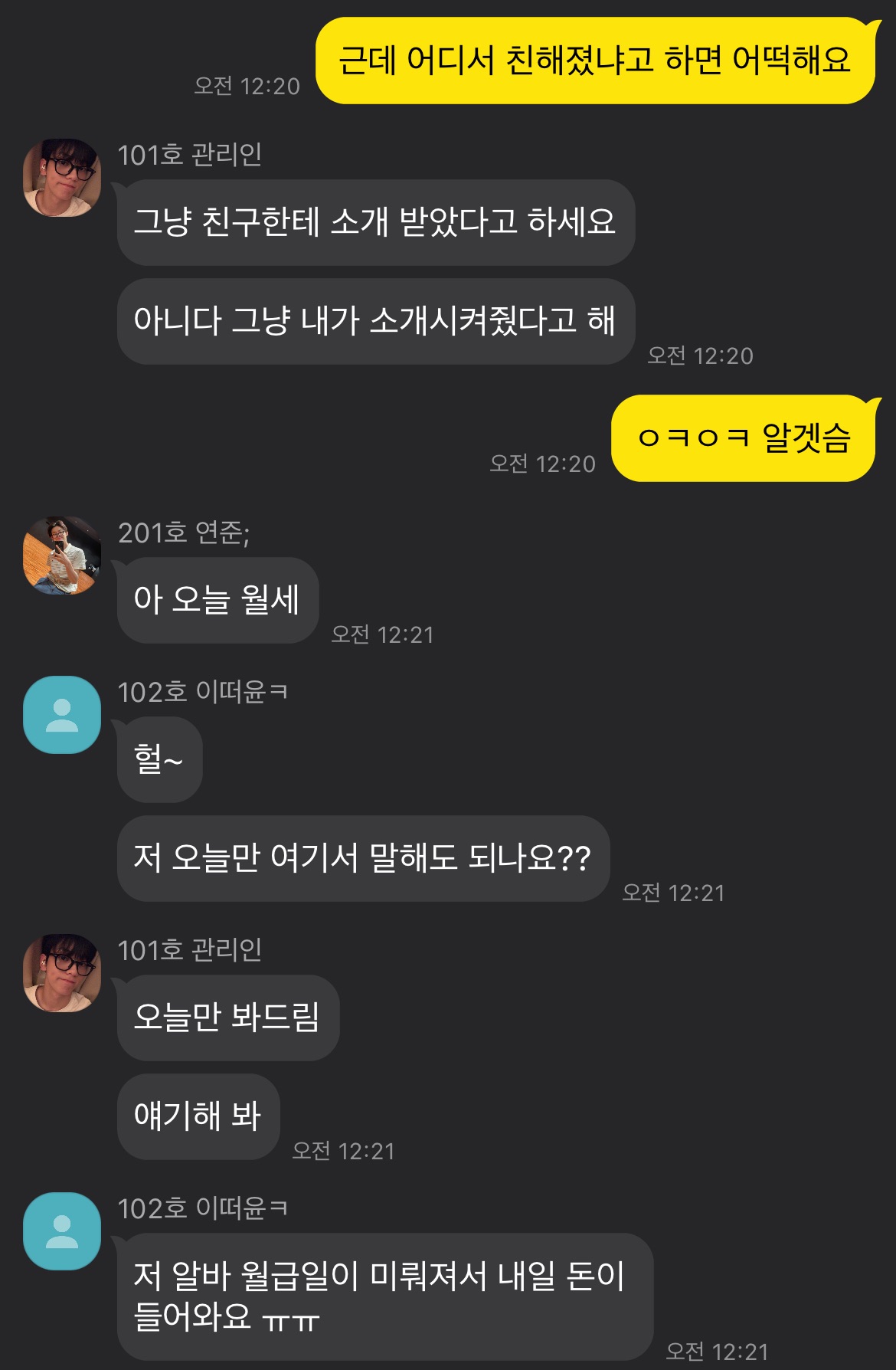View 102호 이떠윤ㅋ's avatar beside the 알바 월급일 message
The width and height of the screenshot is (896, 1370).
[x=62, y=1231]
